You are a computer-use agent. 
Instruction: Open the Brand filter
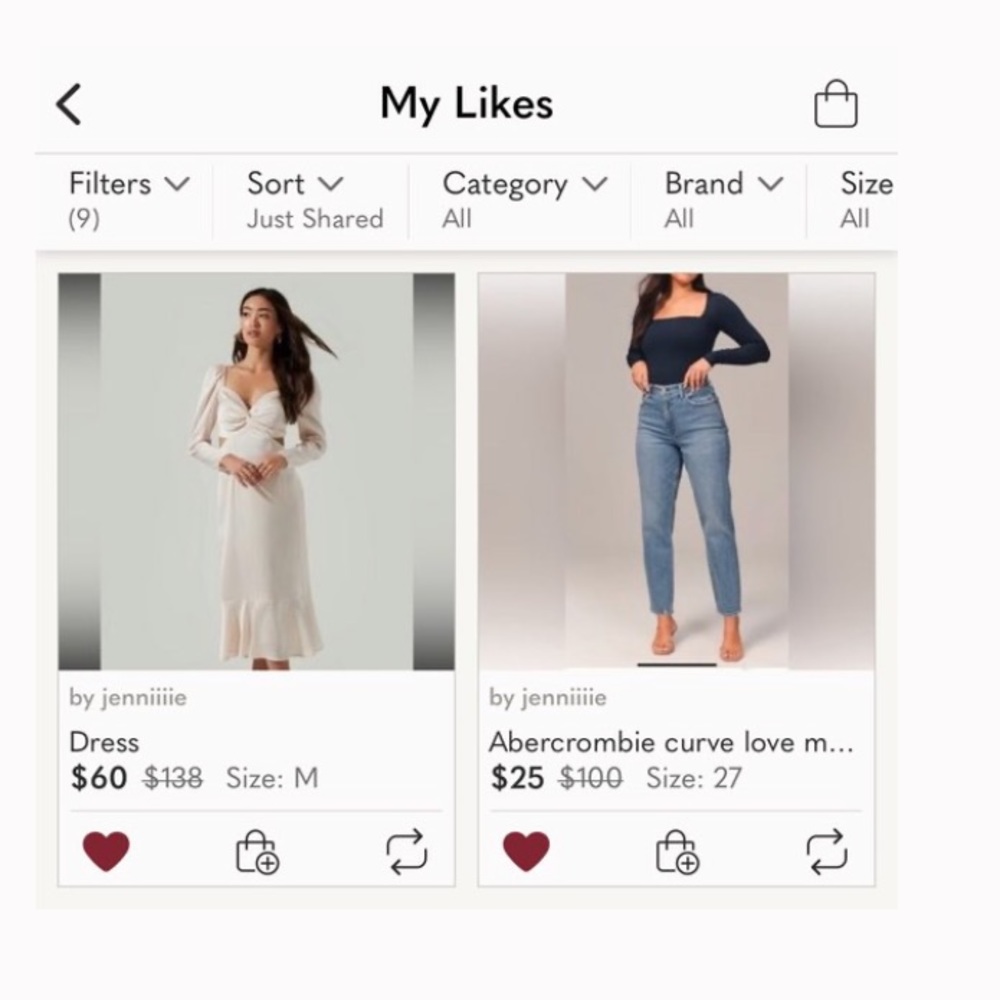coord(722,199)
